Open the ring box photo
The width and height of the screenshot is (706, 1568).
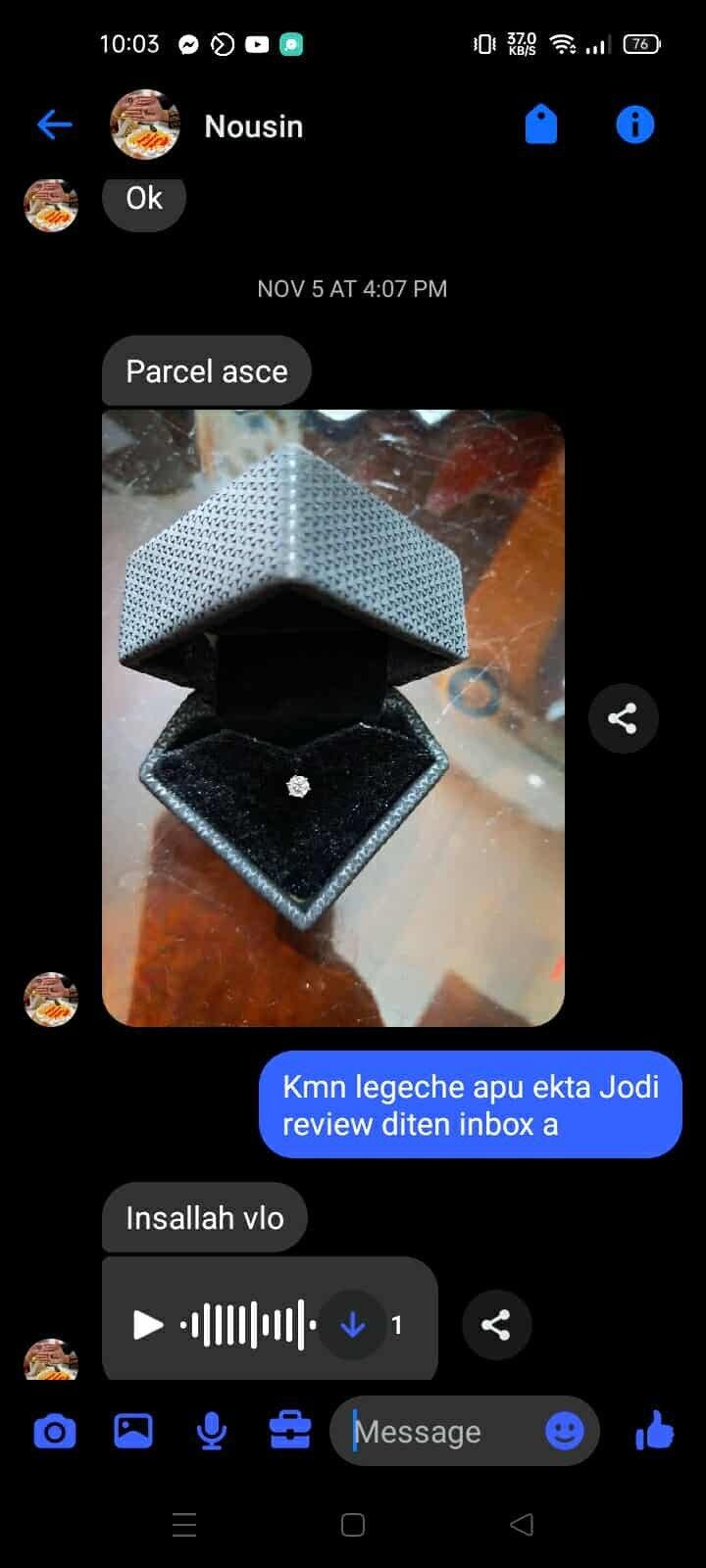(x=333, y=717)
